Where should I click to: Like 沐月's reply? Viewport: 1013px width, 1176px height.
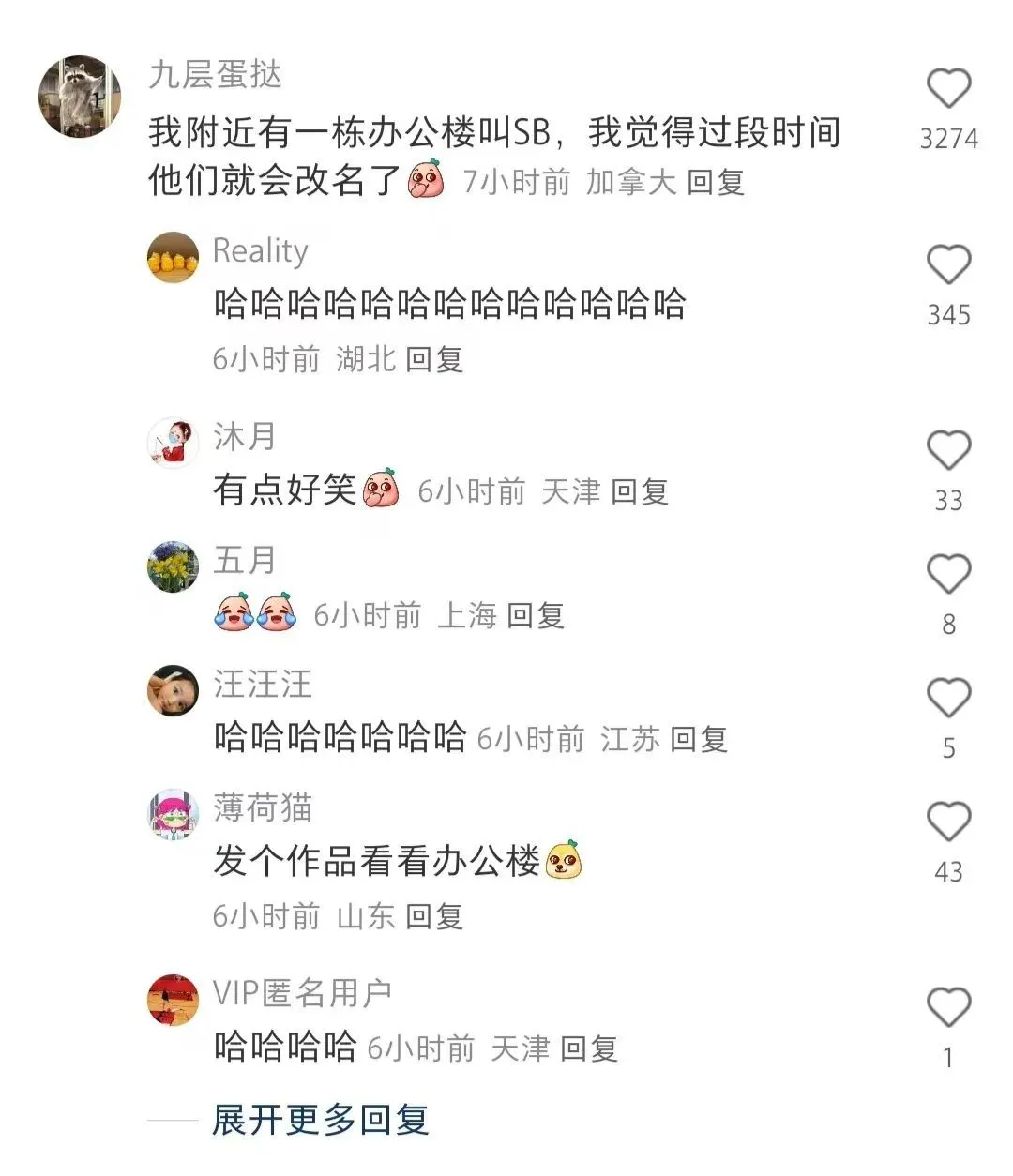tap(948, 451)
